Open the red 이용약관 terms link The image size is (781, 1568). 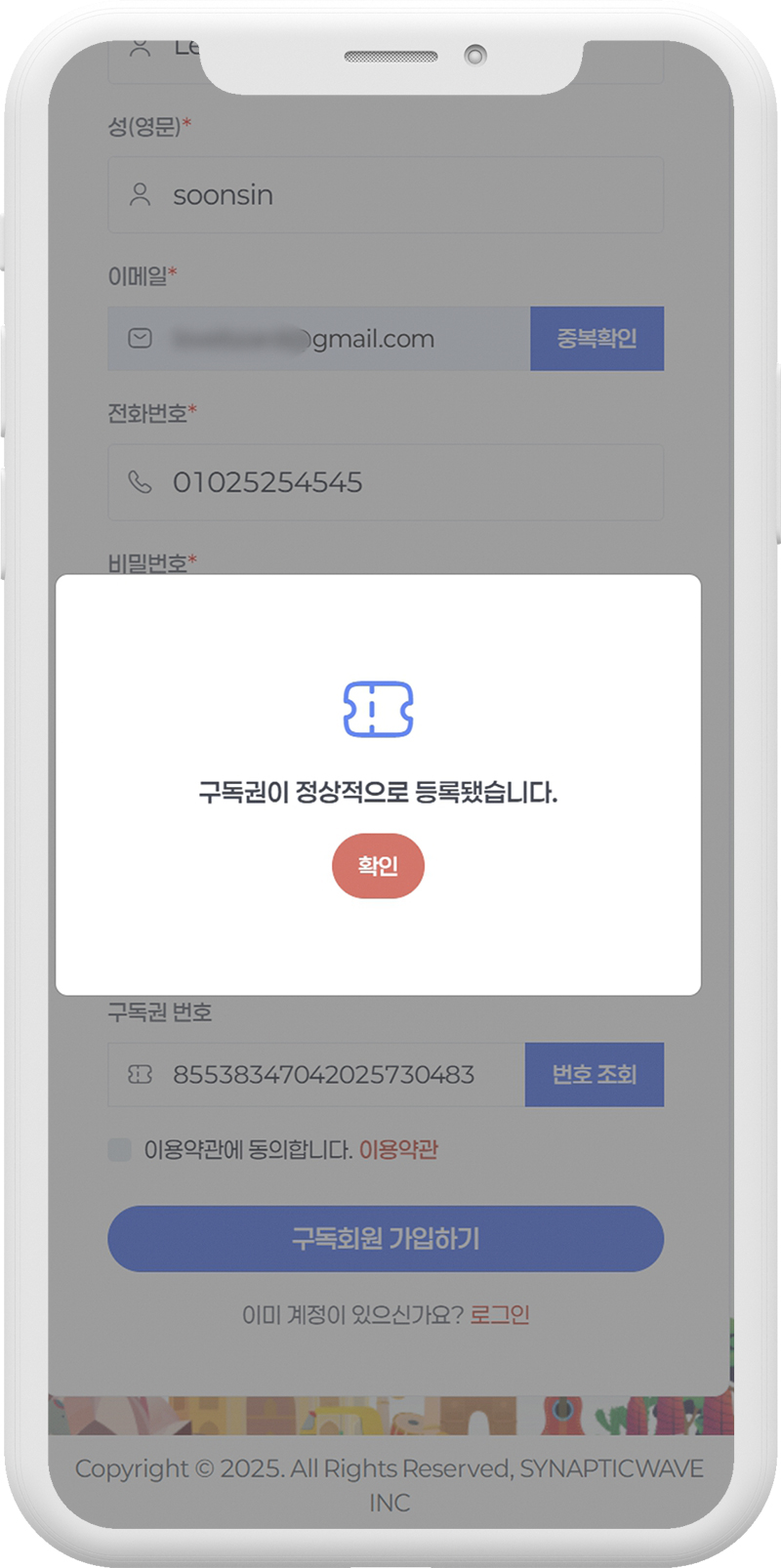click(x=398, y=1149)
